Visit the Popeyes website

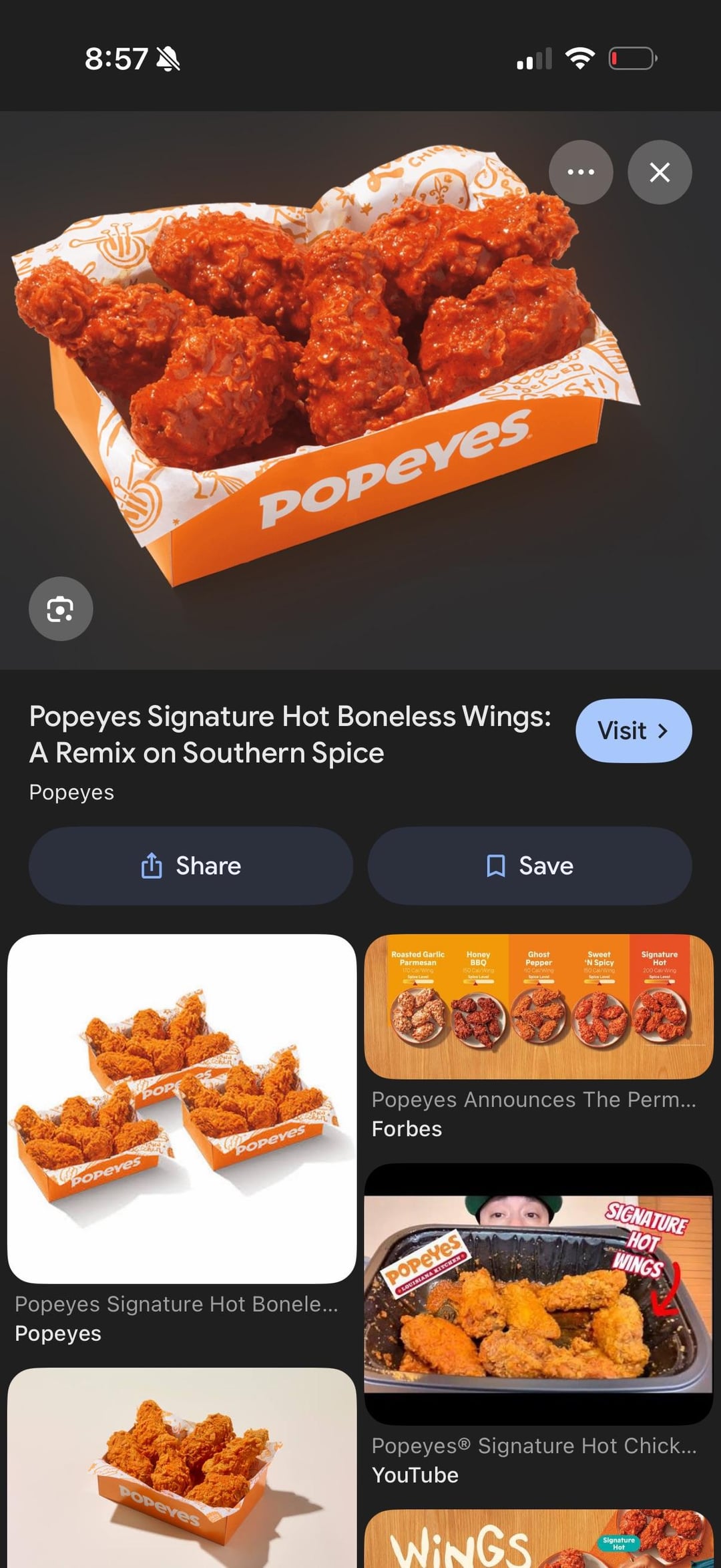pos(633,731)
